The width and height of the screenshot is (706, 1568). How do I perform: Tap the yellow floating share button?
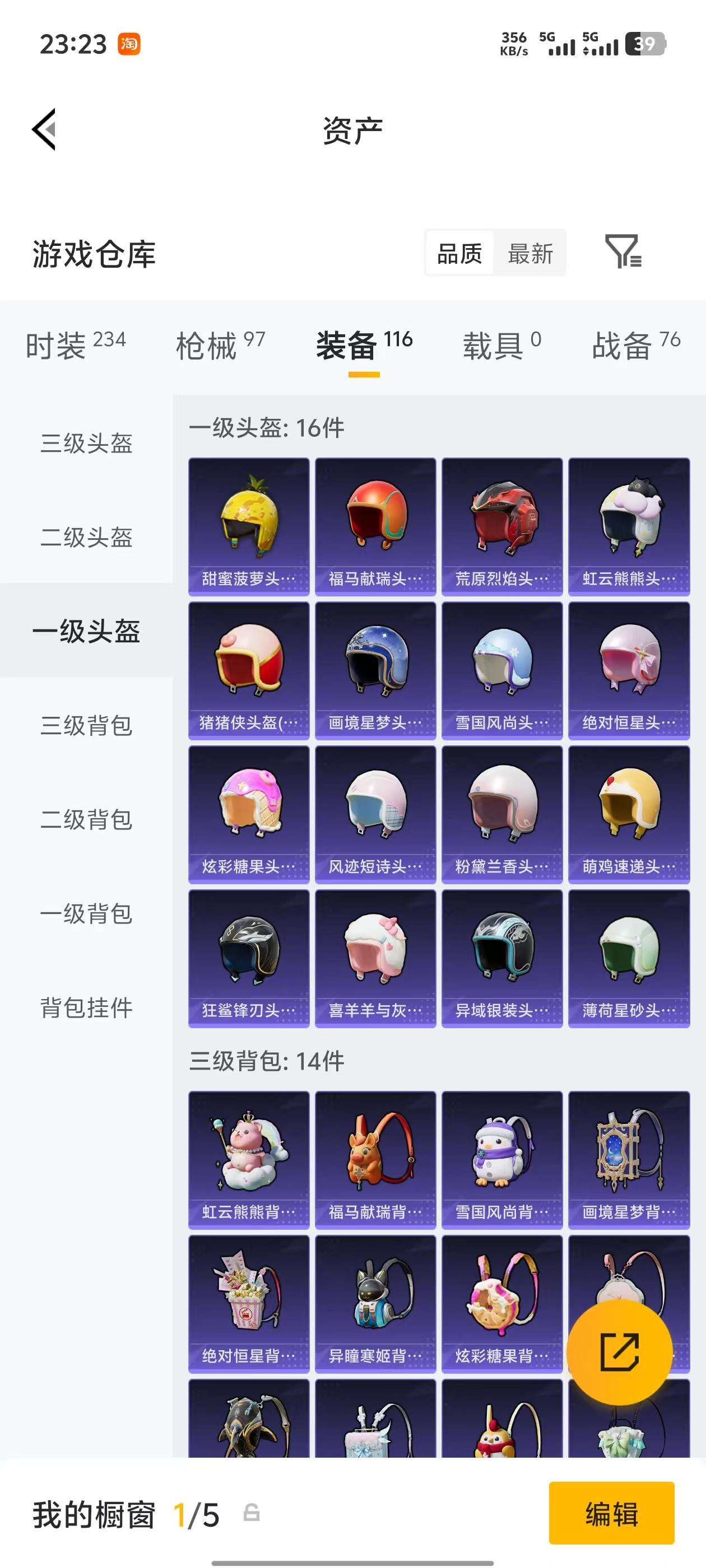pyautogui.click(x=620, y=1350)
